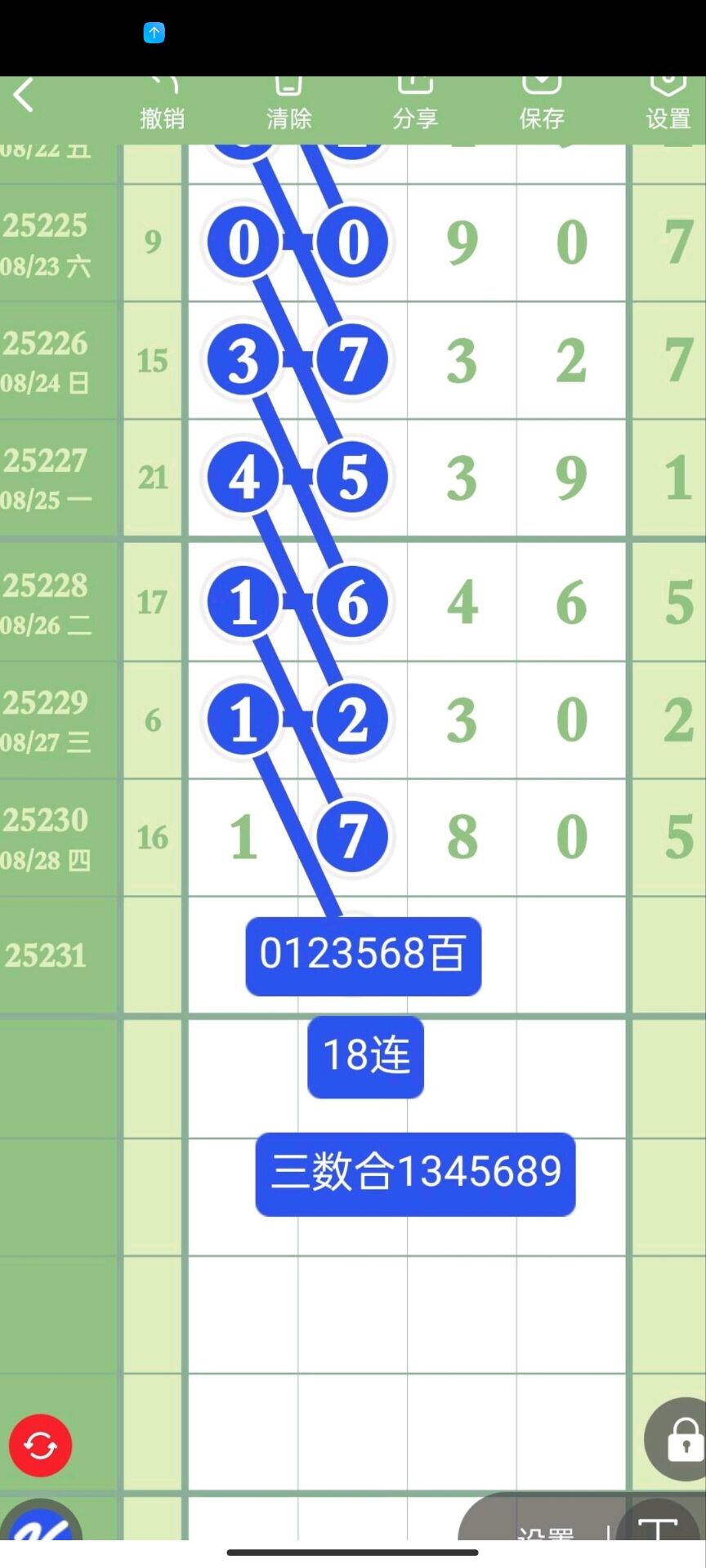Screen dimensions: 706x1568
Task: Undo the last drawing with 撤销
Action: tap(162, 104)
